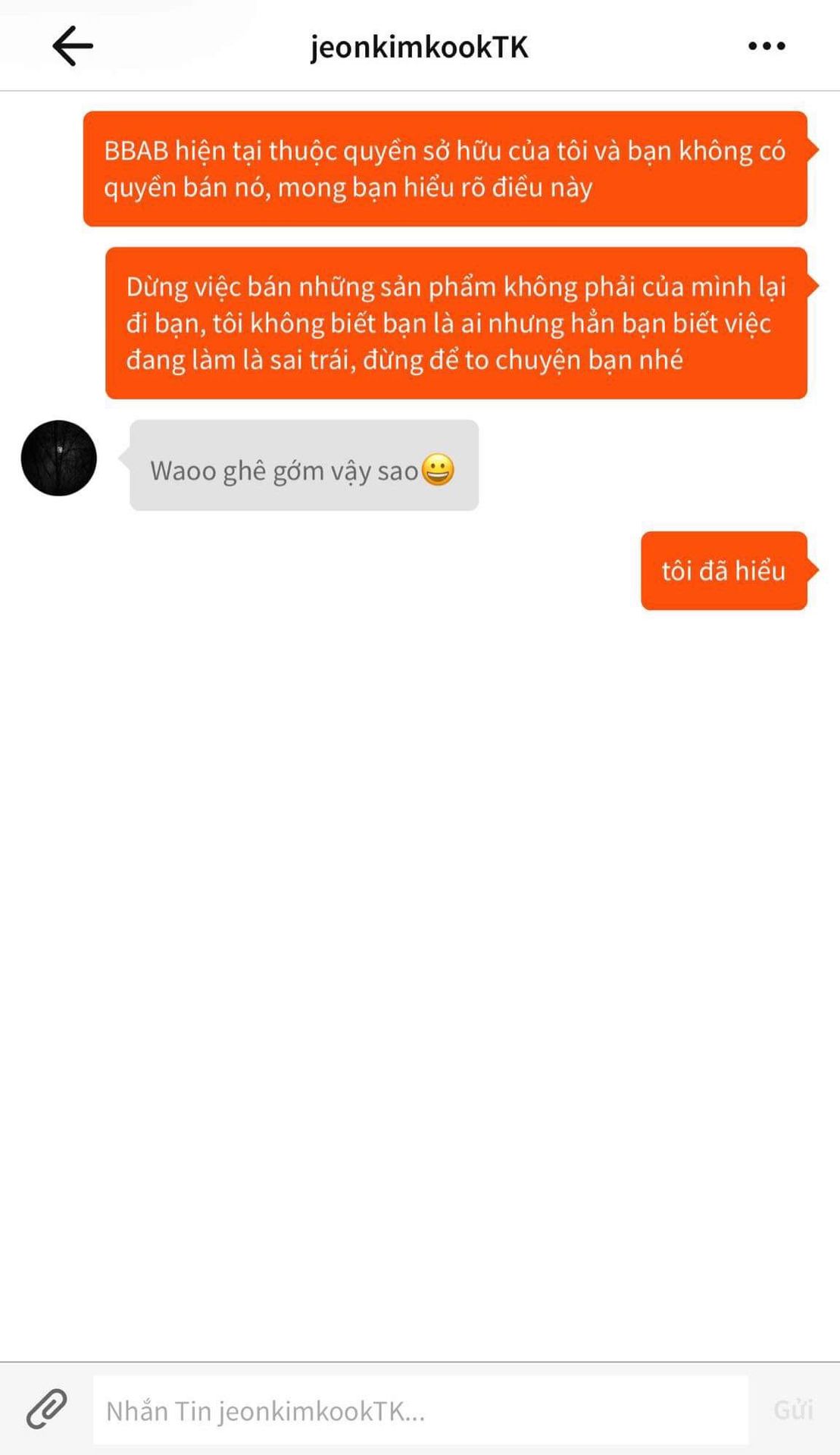Tap the Gửi send button
The width and height of the screenshot is (840, 1455).
tap(793, 1410)
